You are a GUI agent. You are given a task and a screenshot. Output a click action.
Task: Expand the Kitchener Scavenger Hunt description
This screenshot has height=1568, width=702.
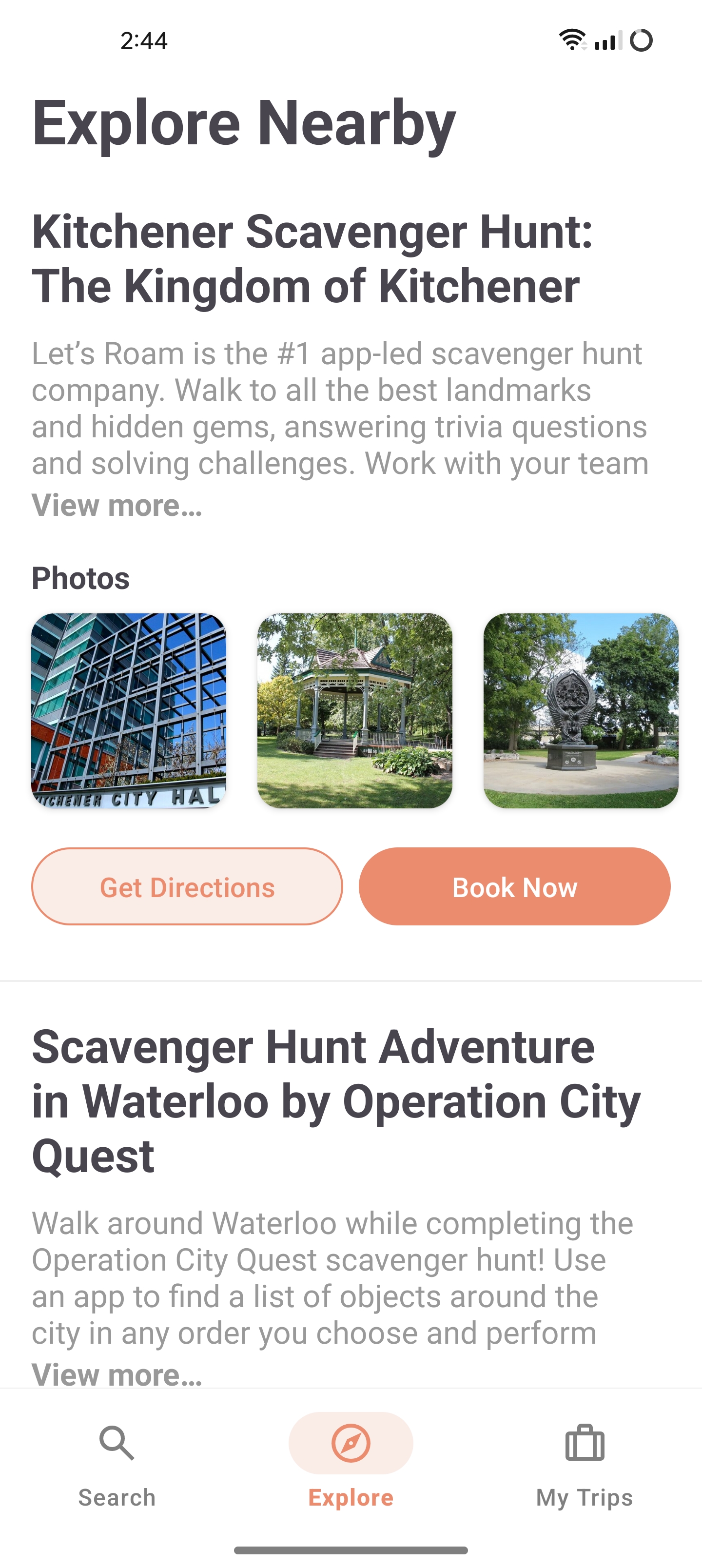pos(117,505)
